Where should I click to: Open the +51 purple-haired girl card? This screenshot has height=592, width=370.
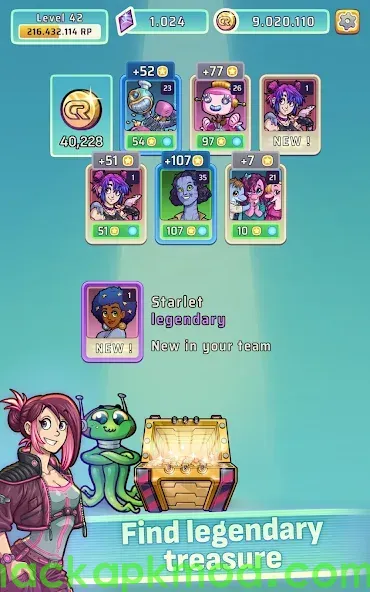[x=116, y=198]
